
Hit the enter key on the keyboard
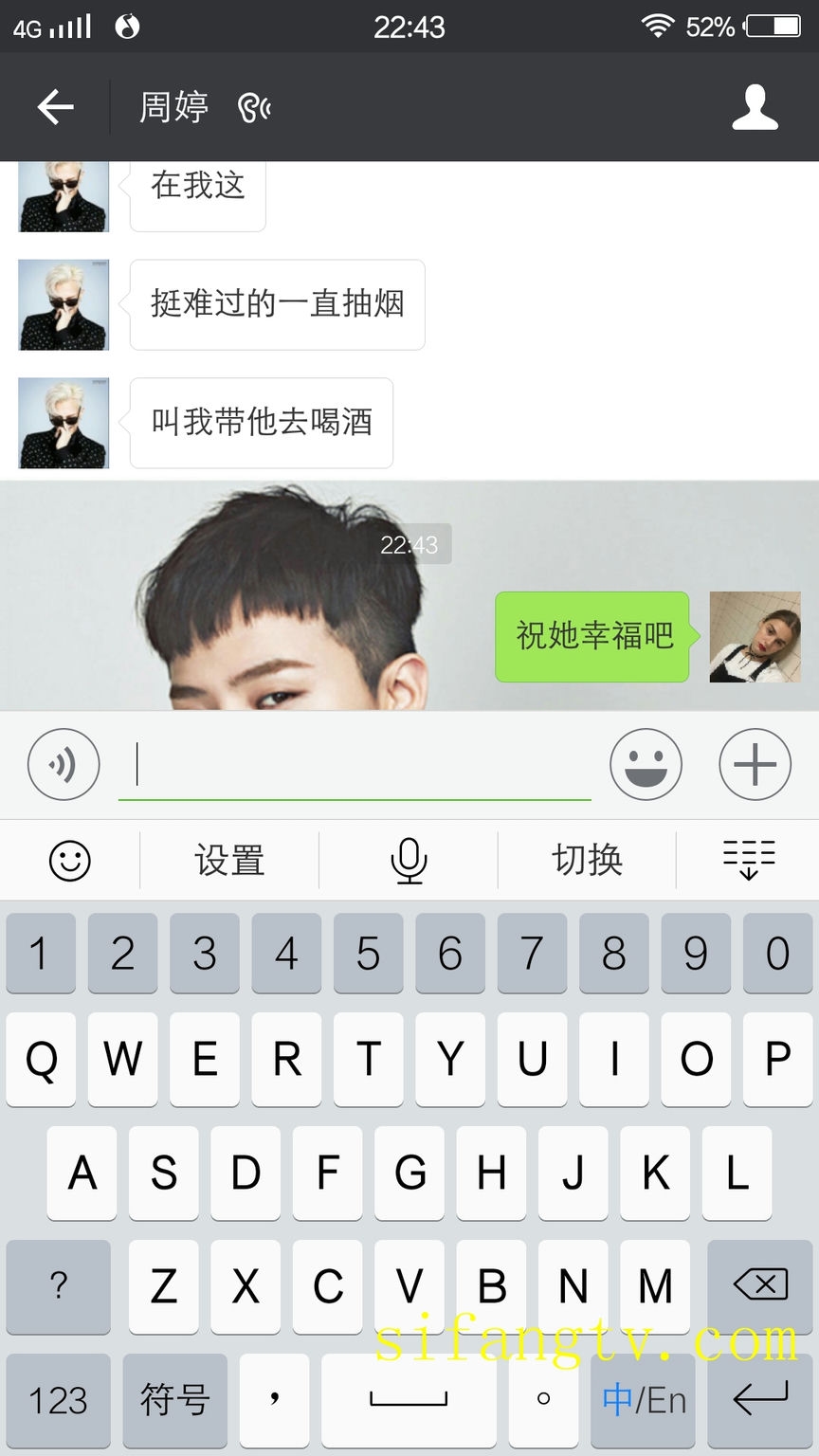[759, 1399]
